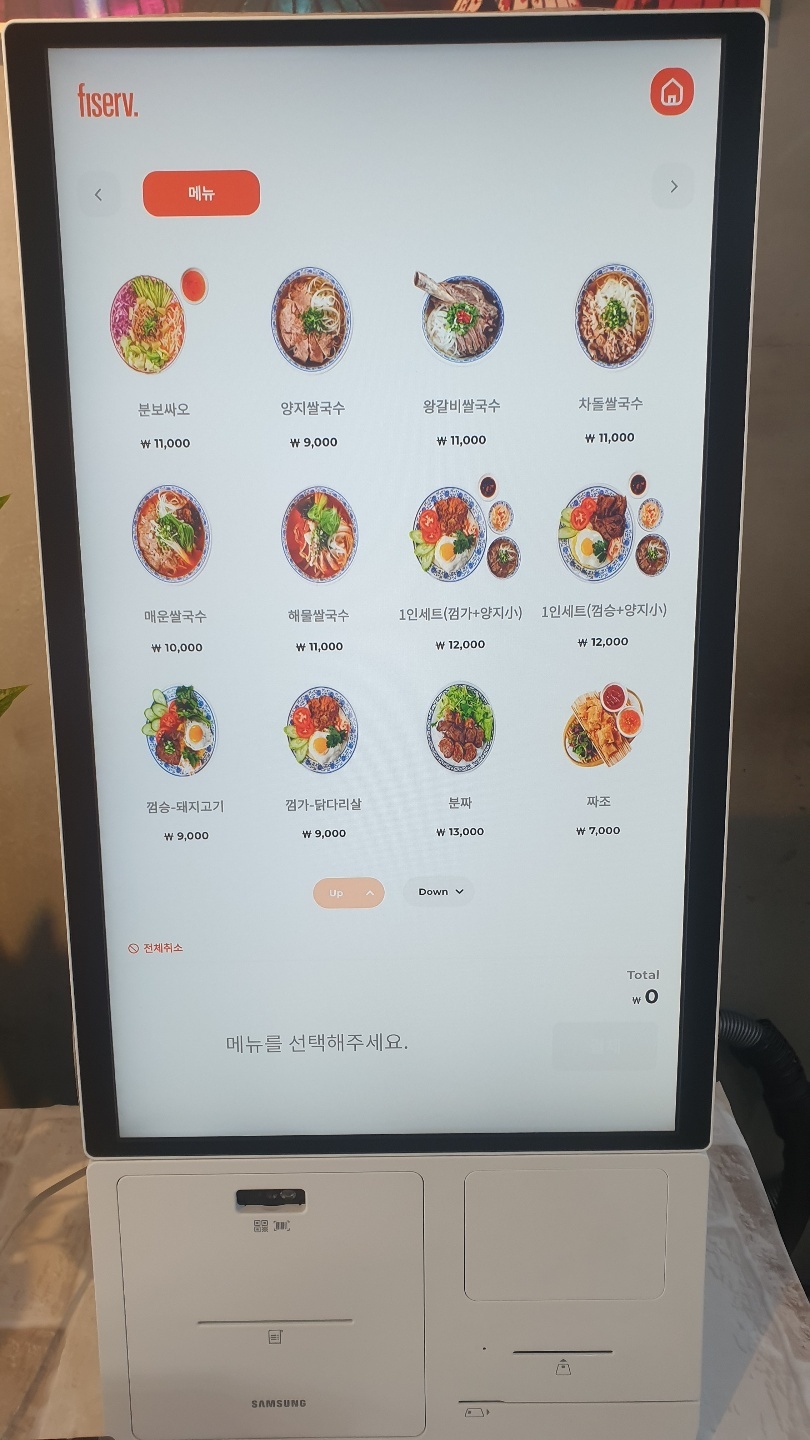
Task: Select 해물쌀국수
Action: pyautogui.click(x=319, y=535)
